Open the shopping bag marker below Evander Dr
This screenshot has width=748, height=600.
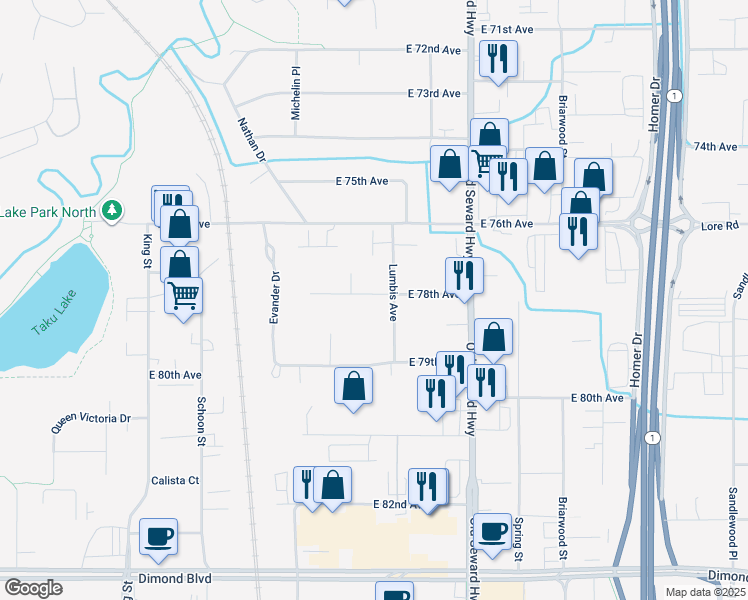tap(353, 386)
